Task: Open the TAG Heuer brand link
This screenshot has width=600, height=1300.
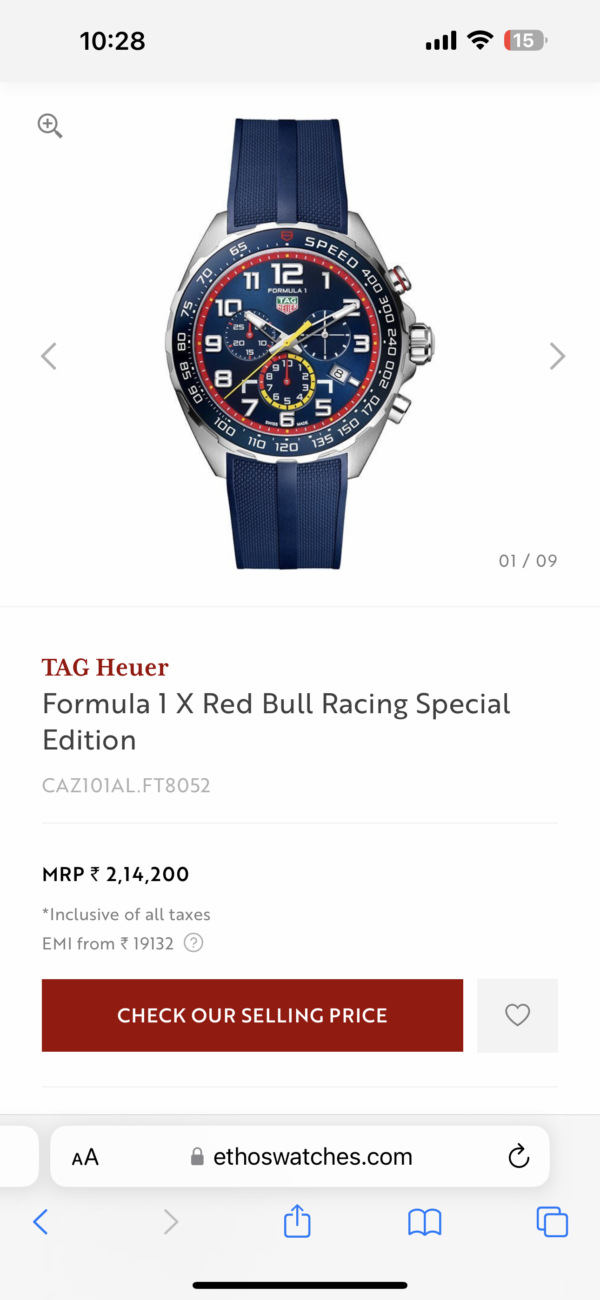Action: tap(105, 667)
